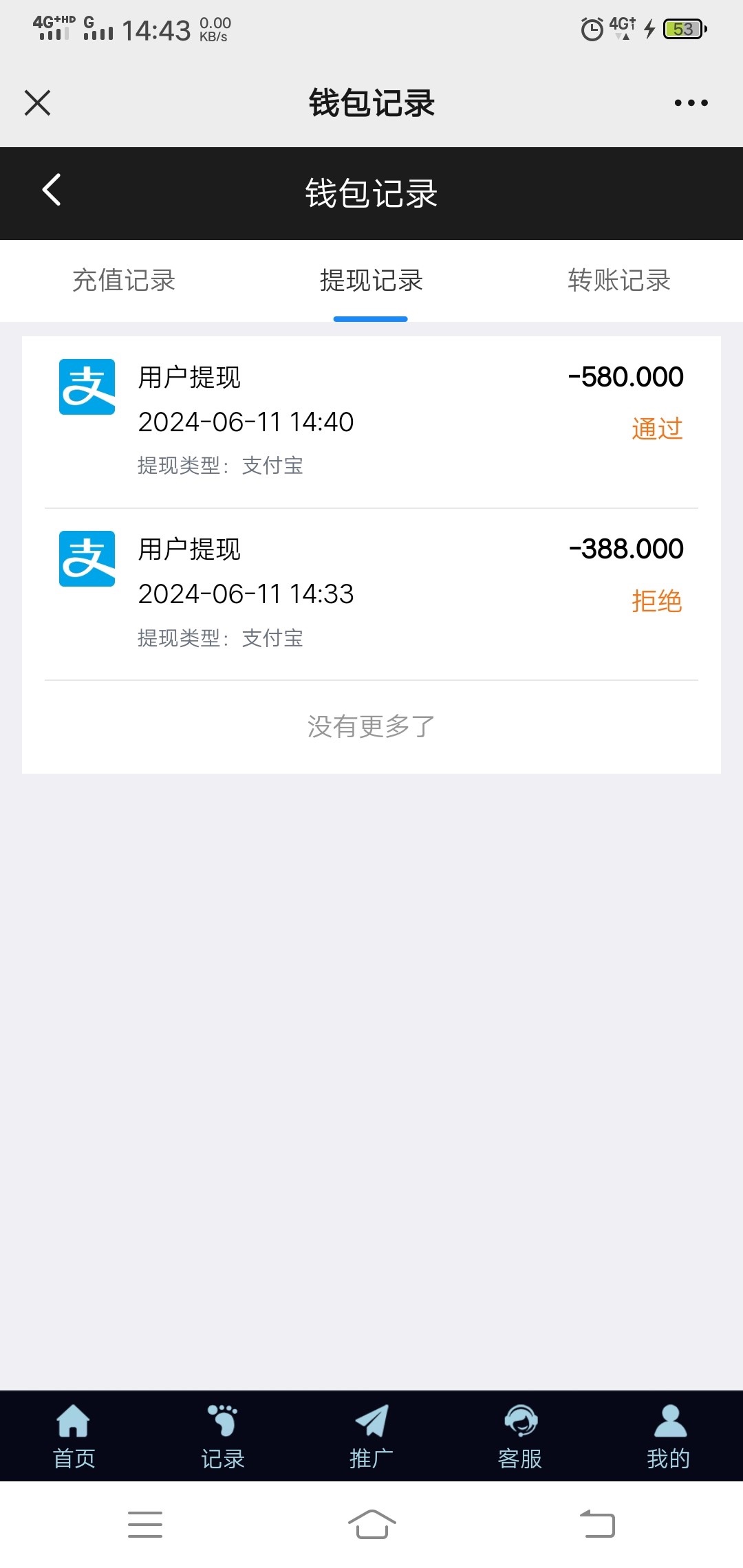Screen dimensions: 743x1568
Task: Go to the 首页 home tab
Action: [x=74, y=1436]
